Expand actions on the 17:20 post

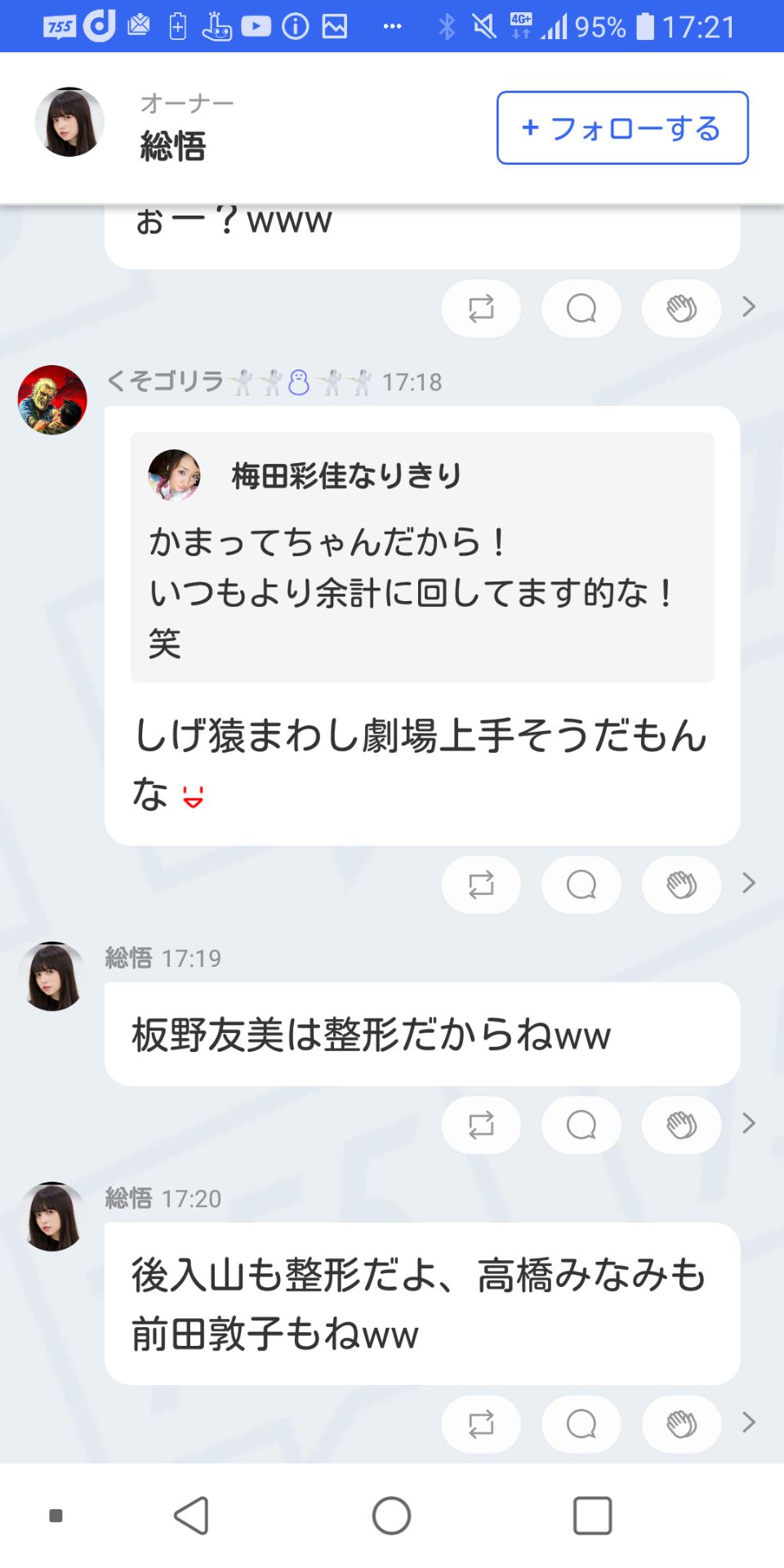[748, 1424]
